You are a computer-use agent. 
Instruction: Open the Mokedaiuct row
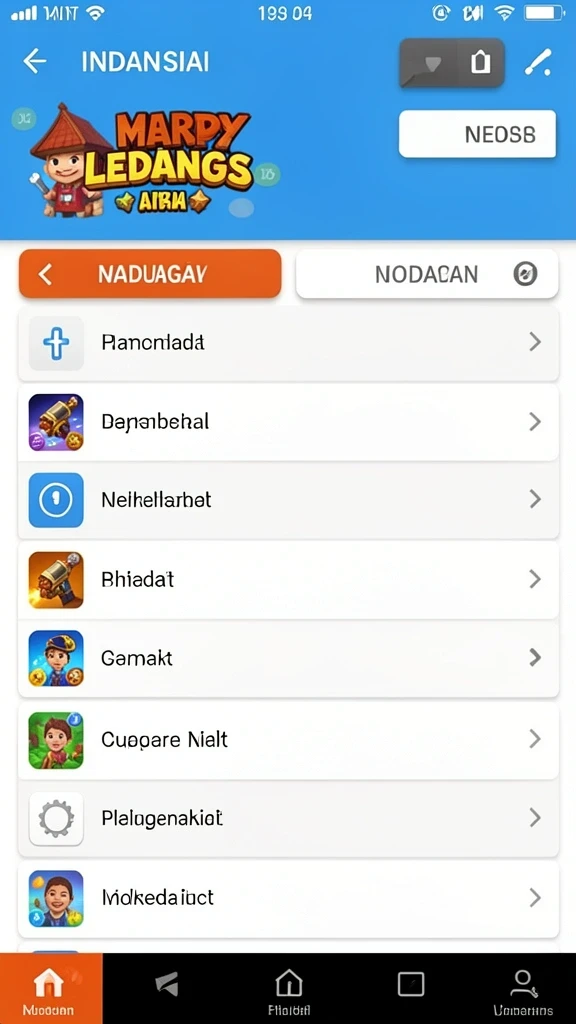tap(288, 898)
